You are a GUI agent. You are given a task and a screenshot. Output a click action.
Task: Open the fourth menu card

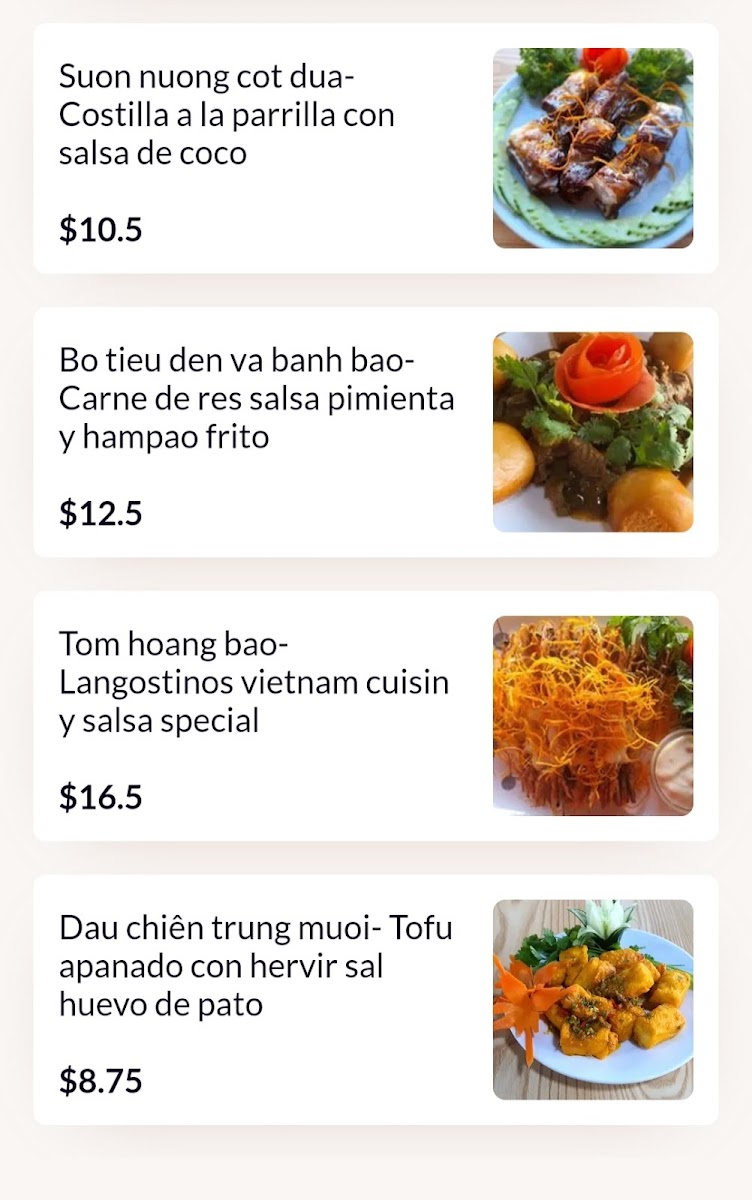pyautogui.click(x=376, y=1000)
